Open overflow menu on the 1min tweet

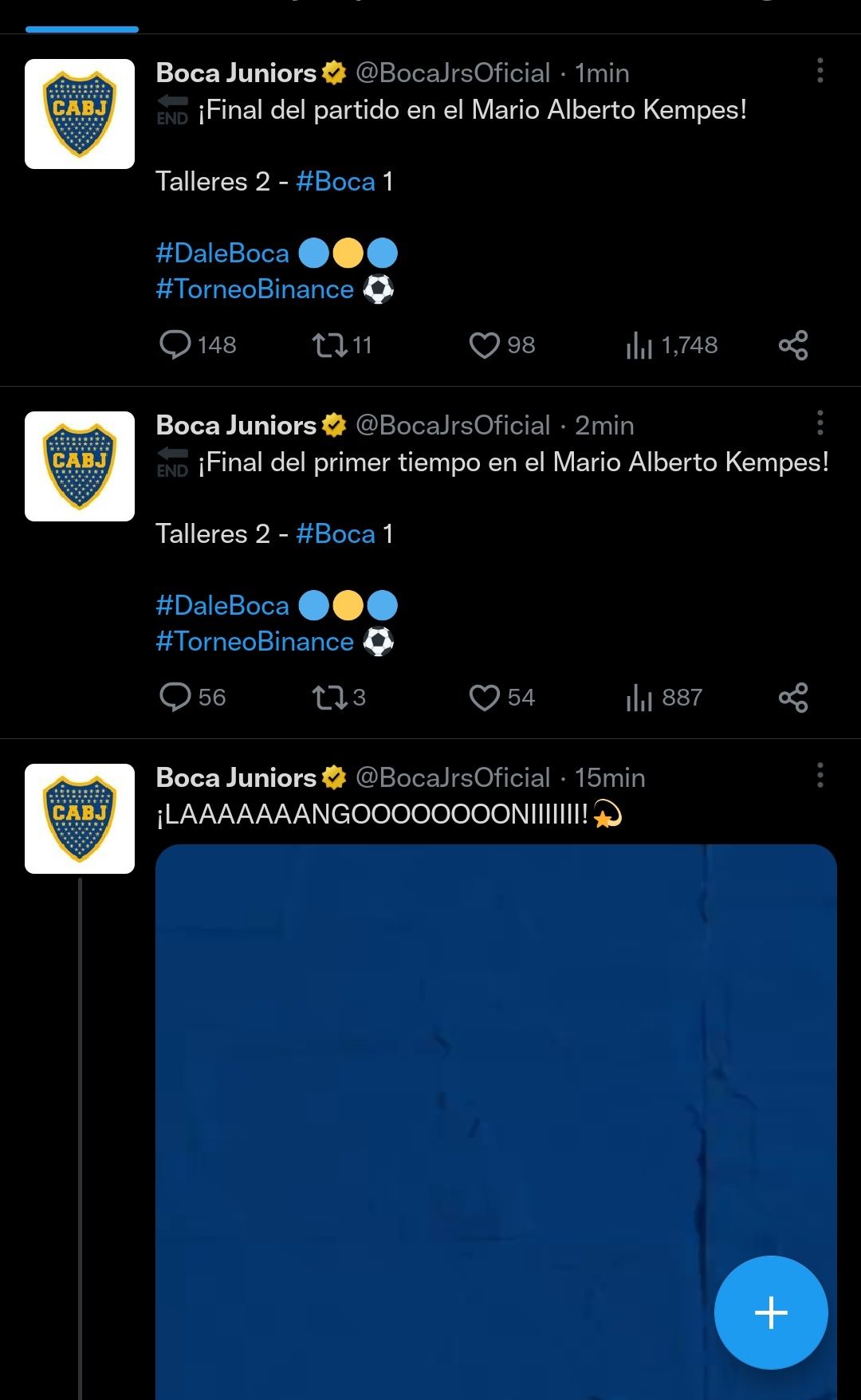pos(820,71)
